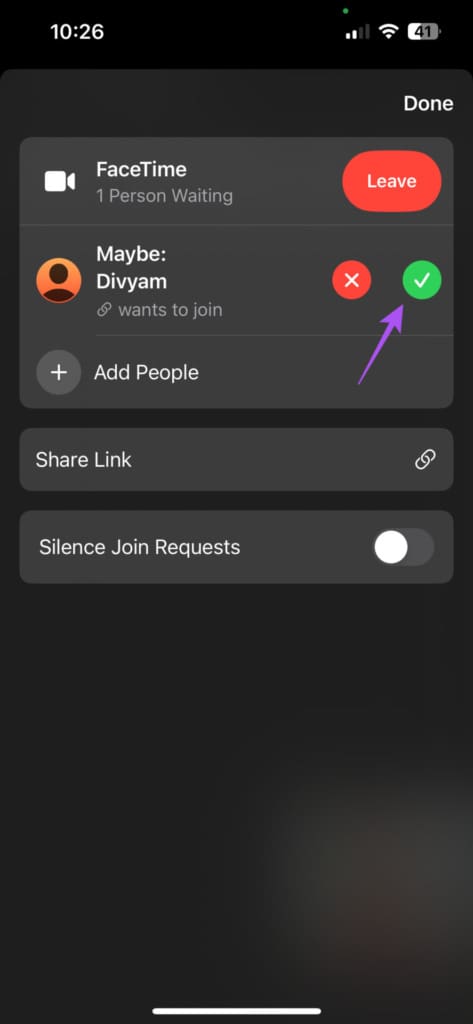The width and height of the screenshot is (473, 1024).
Task: Share the FaceTime link
Action: [236, 460]
